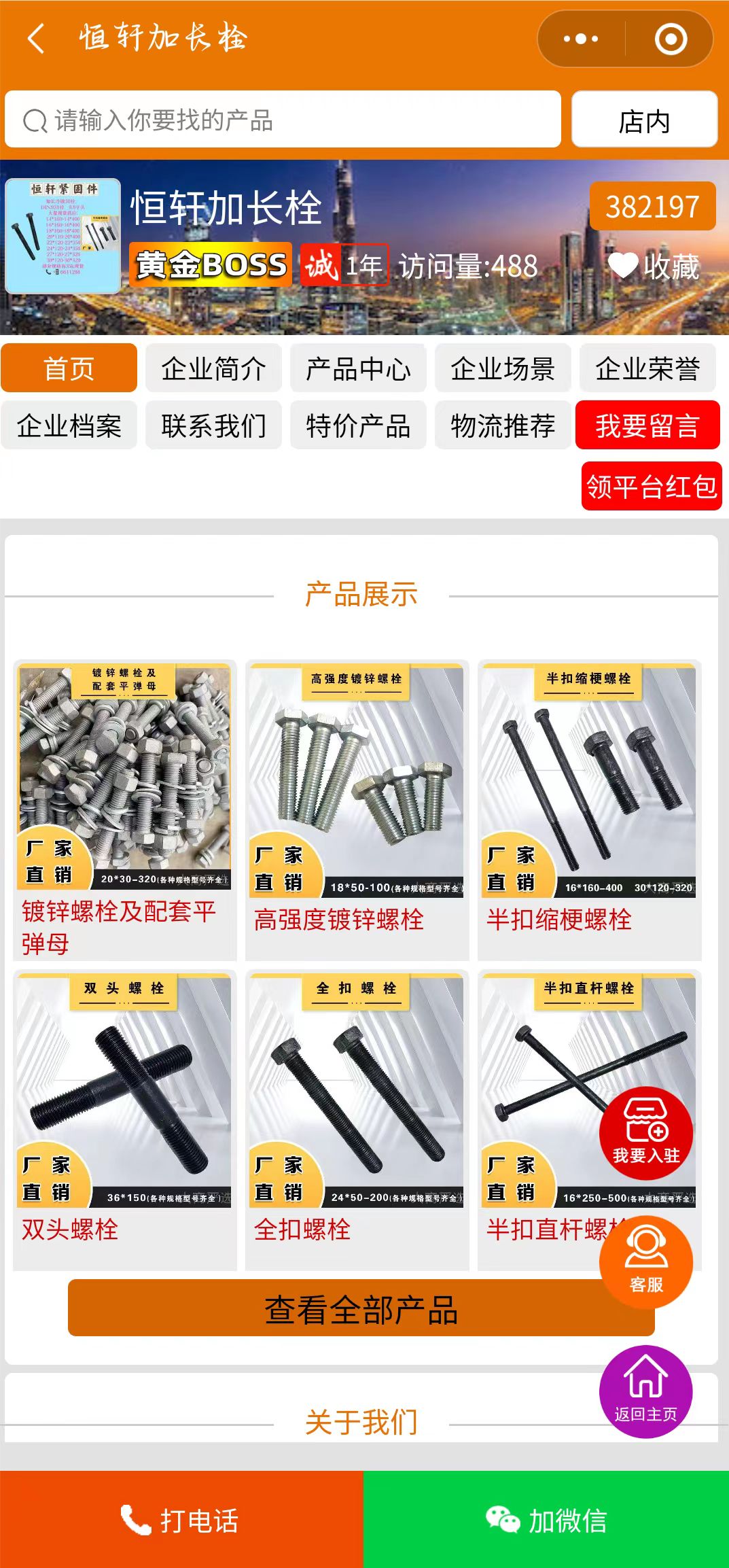
Task: Claim the 领平台红包 red packet
Action: 651,487
